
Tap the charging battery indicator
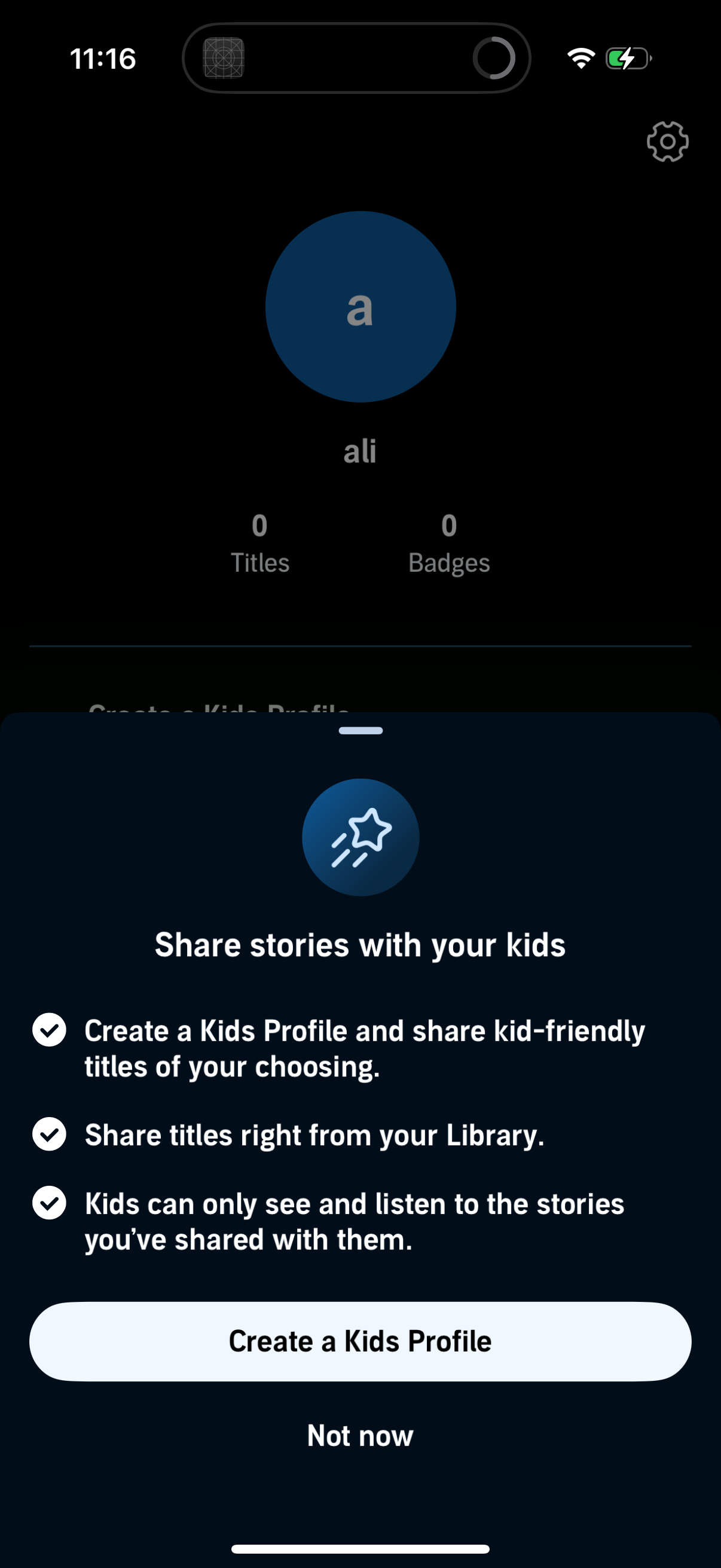pyautogui.click(x=627, y=57)
